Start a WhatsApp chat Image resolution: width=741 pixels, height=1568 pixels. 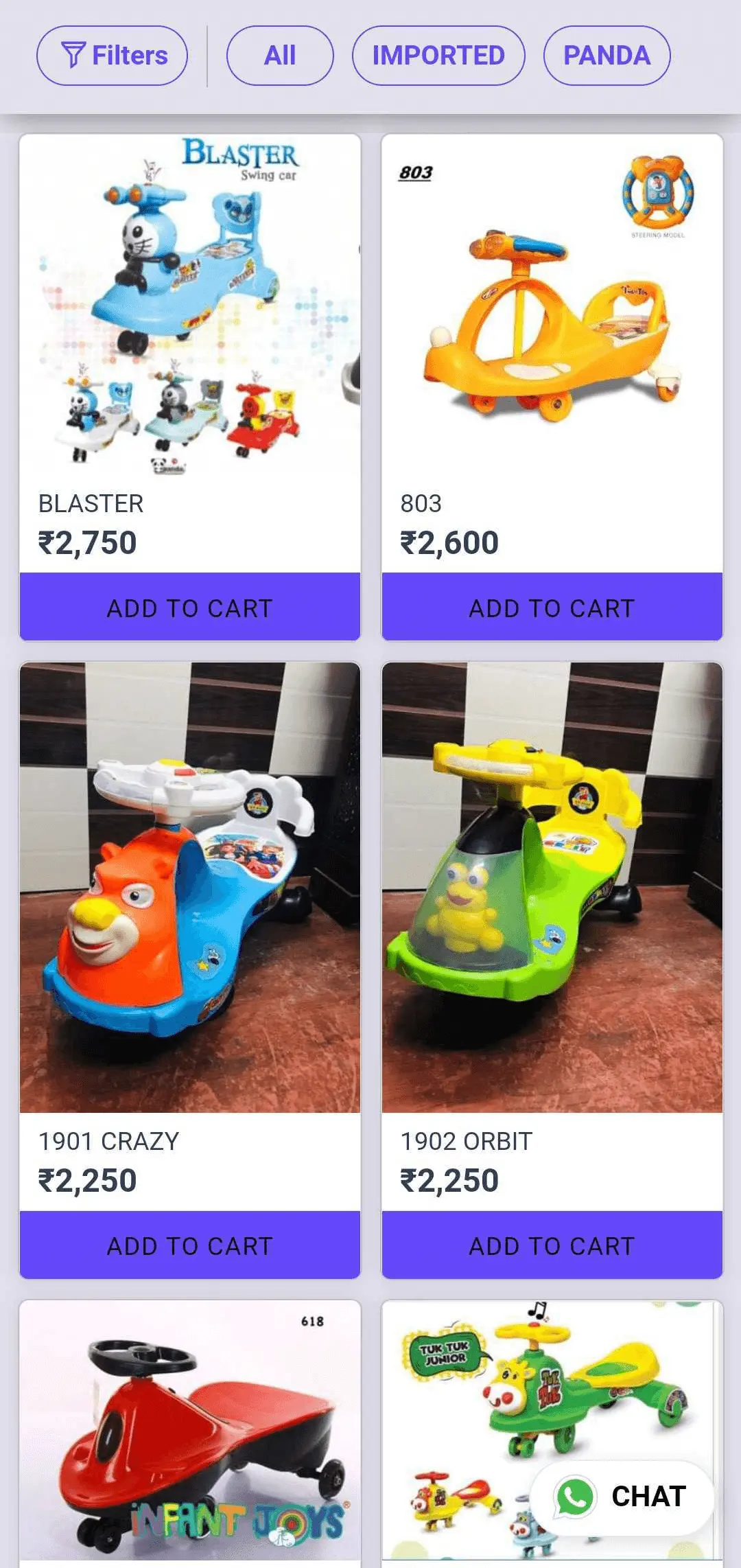click(x=622, y=1497)
